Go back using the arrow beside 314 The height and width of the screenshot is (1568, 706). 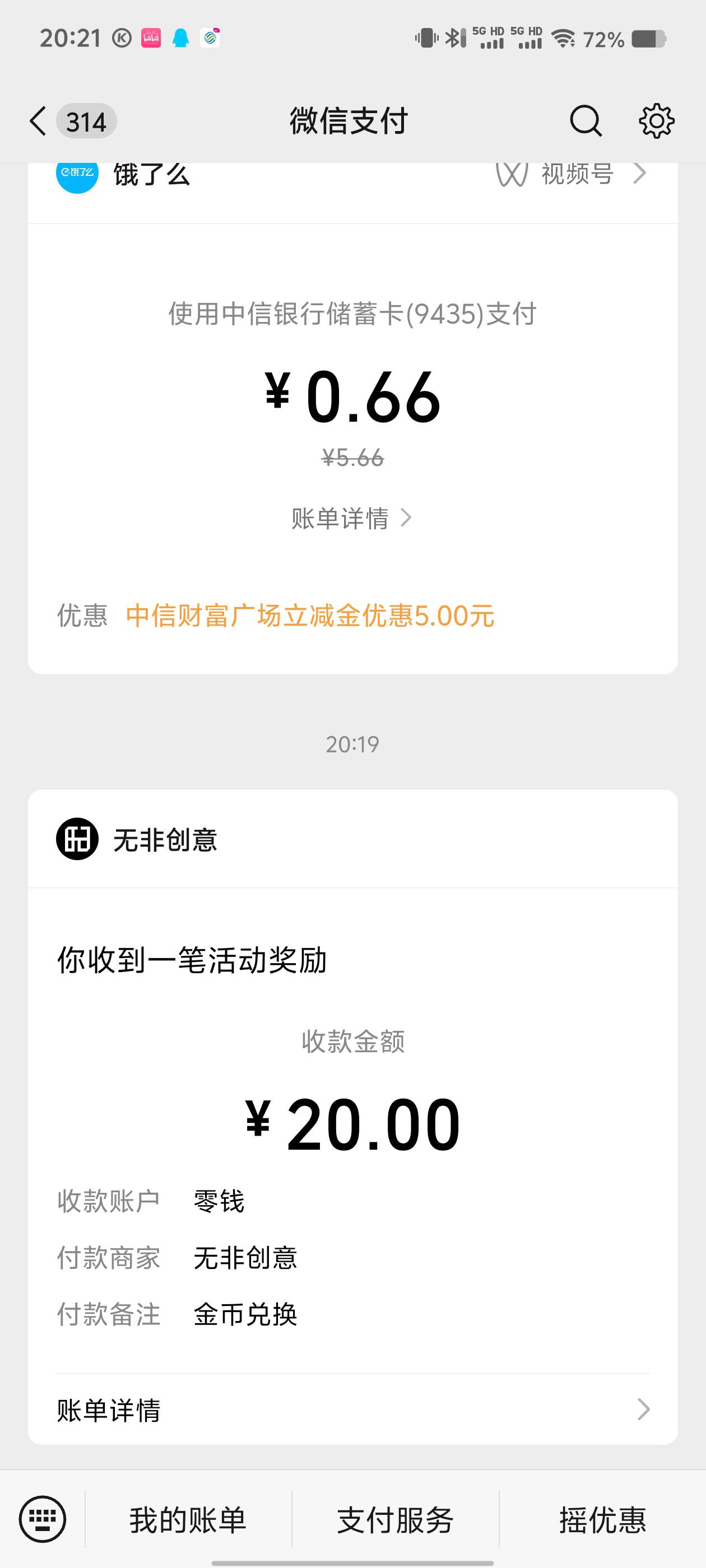[38, 121]
